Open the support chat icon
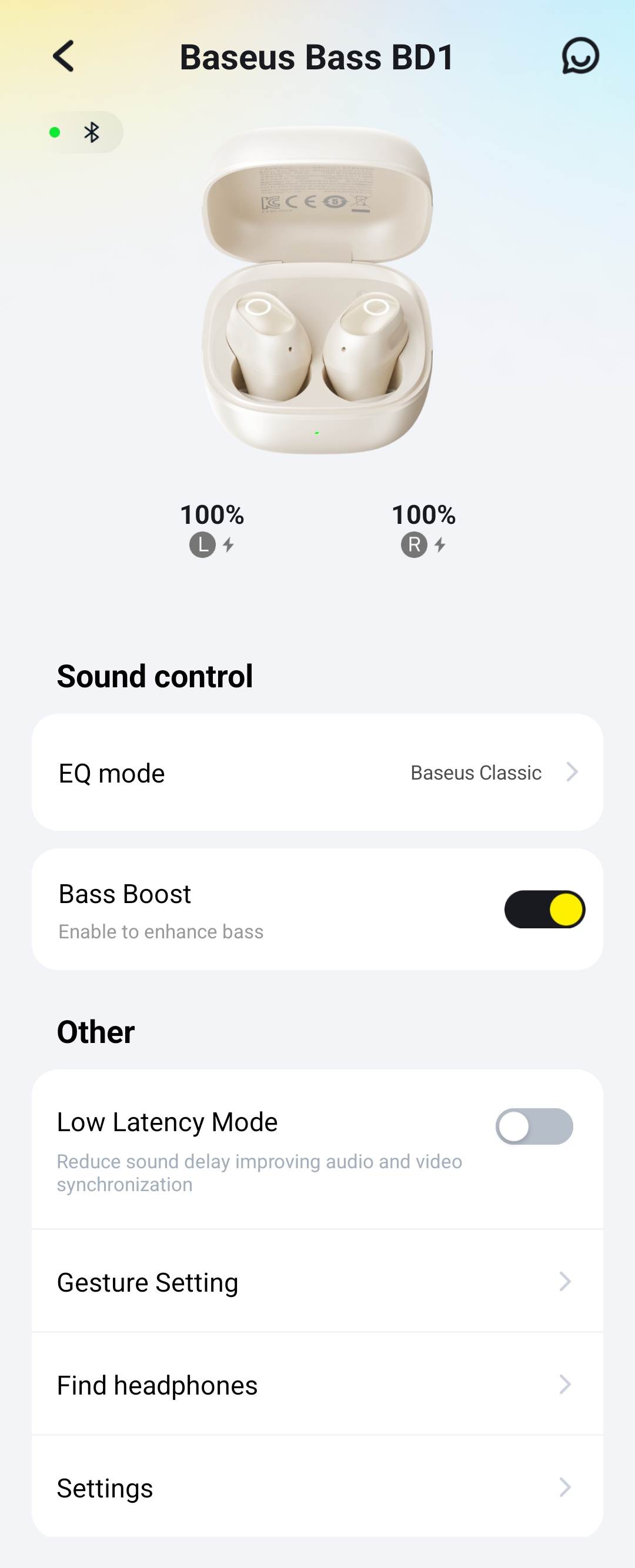Image resolution: width=635 pixels, height=1568 pixels. (580, 56)
